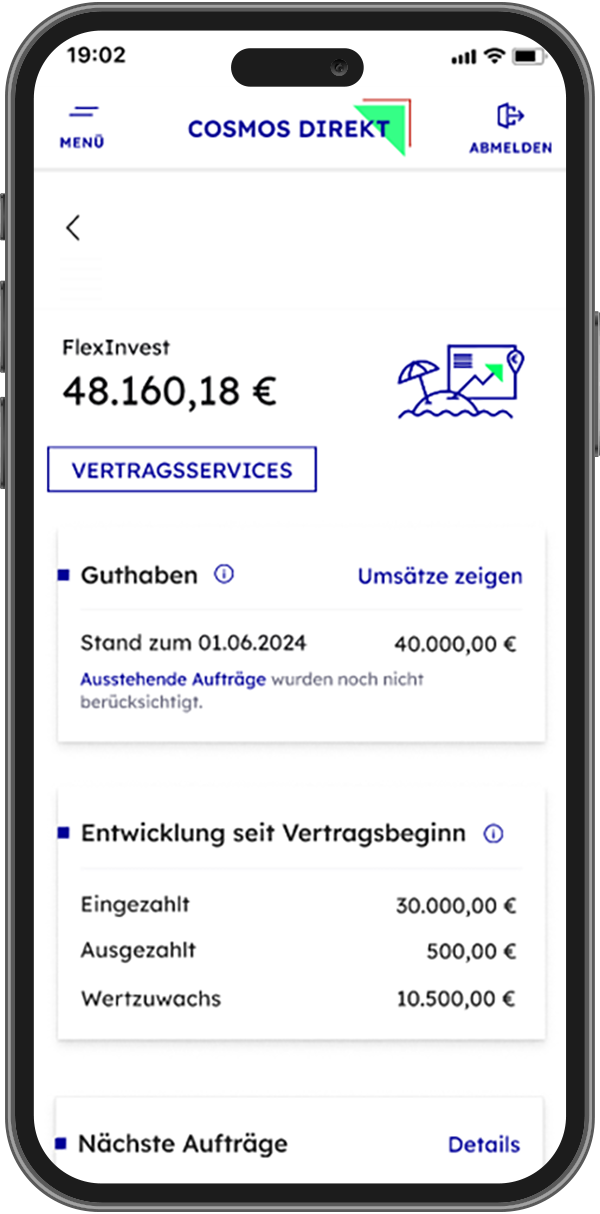Tap Abmelden to log out
This screenshot has height=1214, width=600.
[510, 128]
